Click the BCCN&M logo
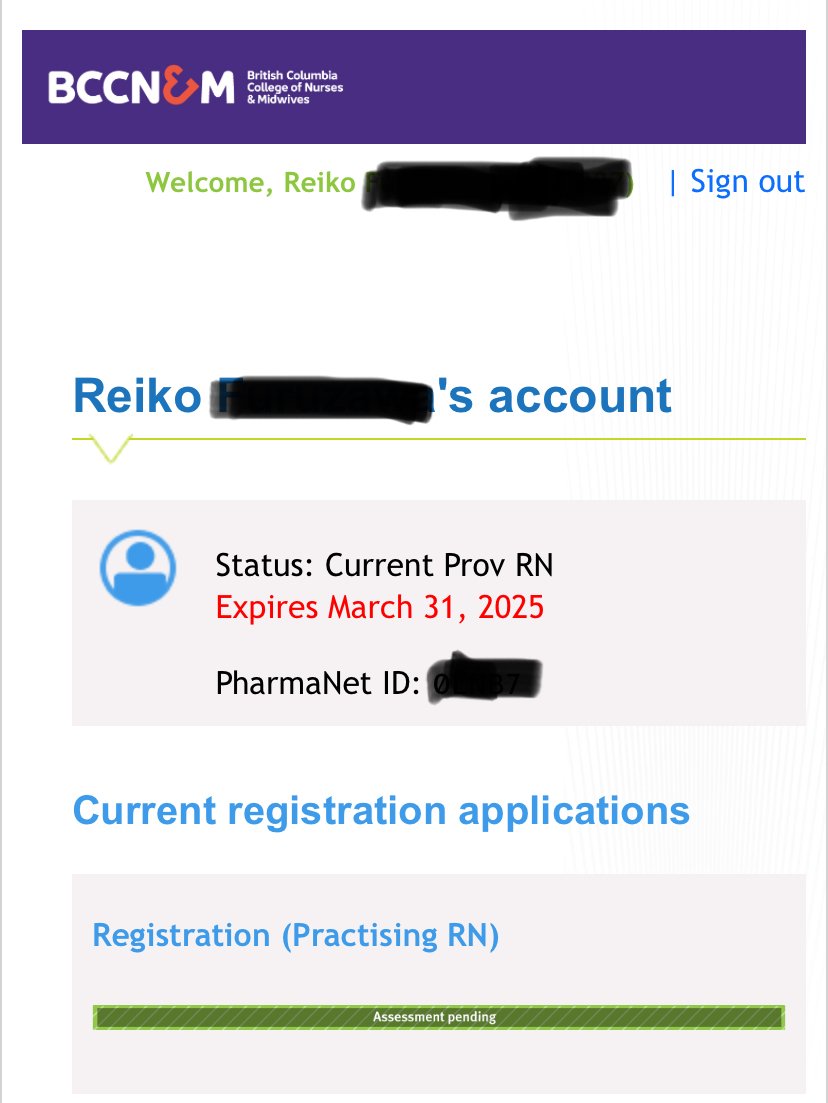Screen dimensions: 828x1103 click(x=140, y=85)
